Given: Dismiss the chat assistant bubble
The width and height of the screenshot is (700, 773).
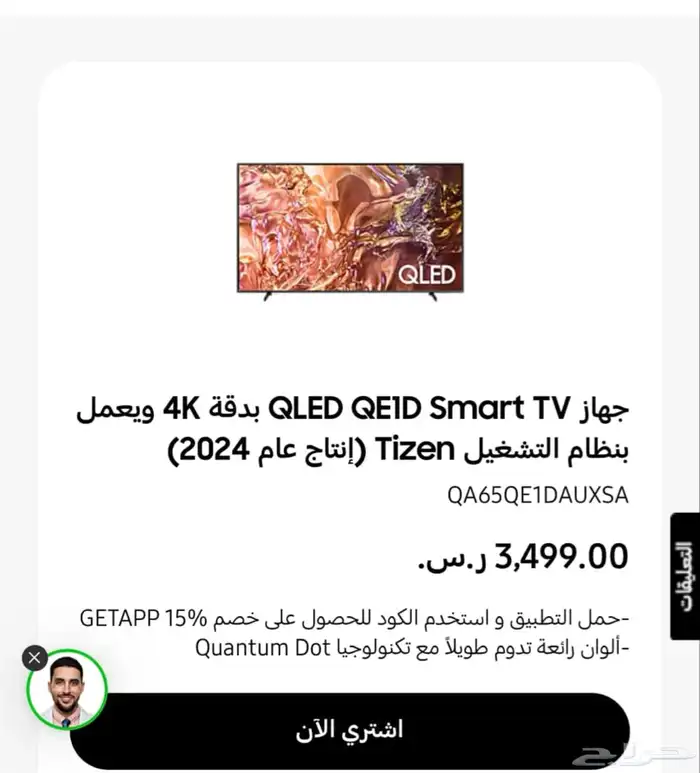Looking at the screenshot, I should 34,657.
